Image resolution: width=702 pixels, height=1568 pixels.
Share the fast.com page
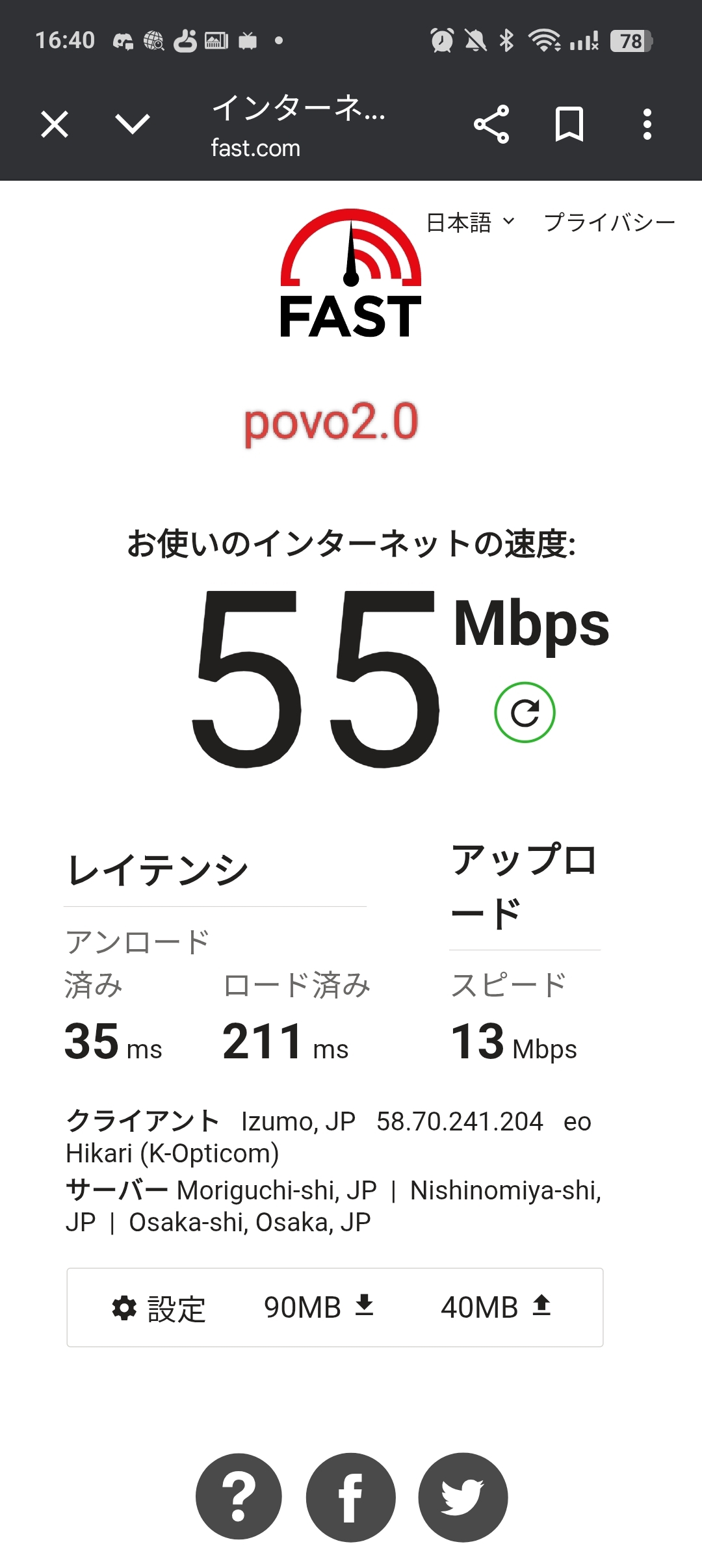491,124
